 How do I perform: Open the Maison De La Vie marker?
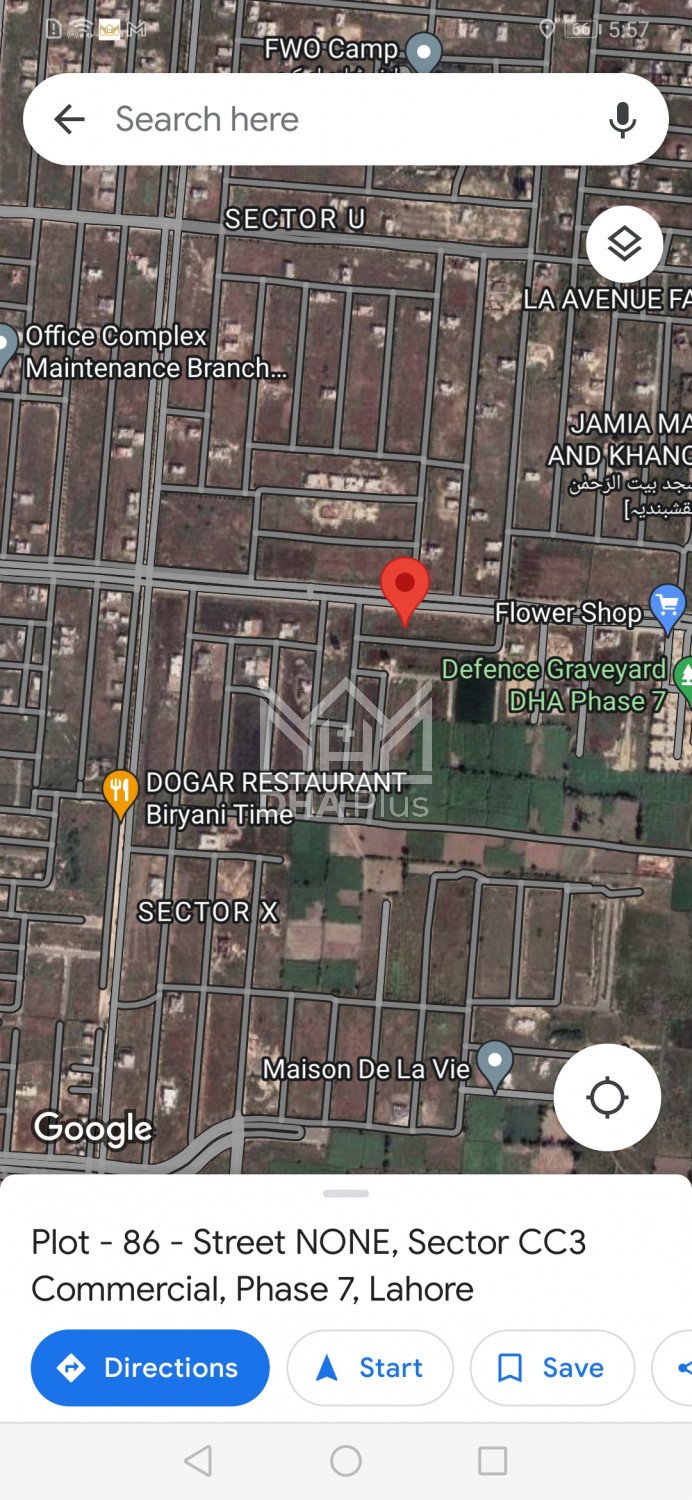[495, 1064]
